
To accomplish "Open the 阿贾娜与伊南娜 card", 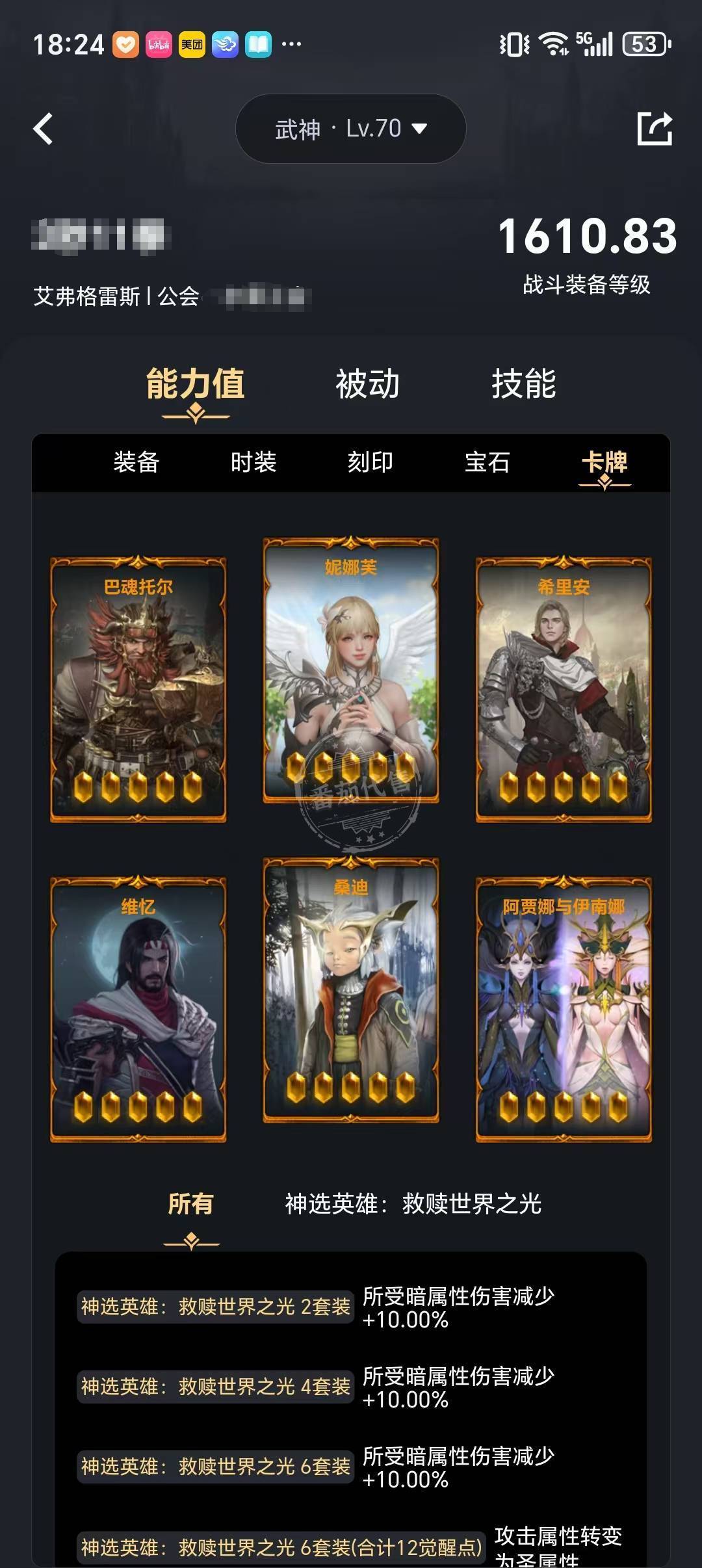I will 564,1009.
